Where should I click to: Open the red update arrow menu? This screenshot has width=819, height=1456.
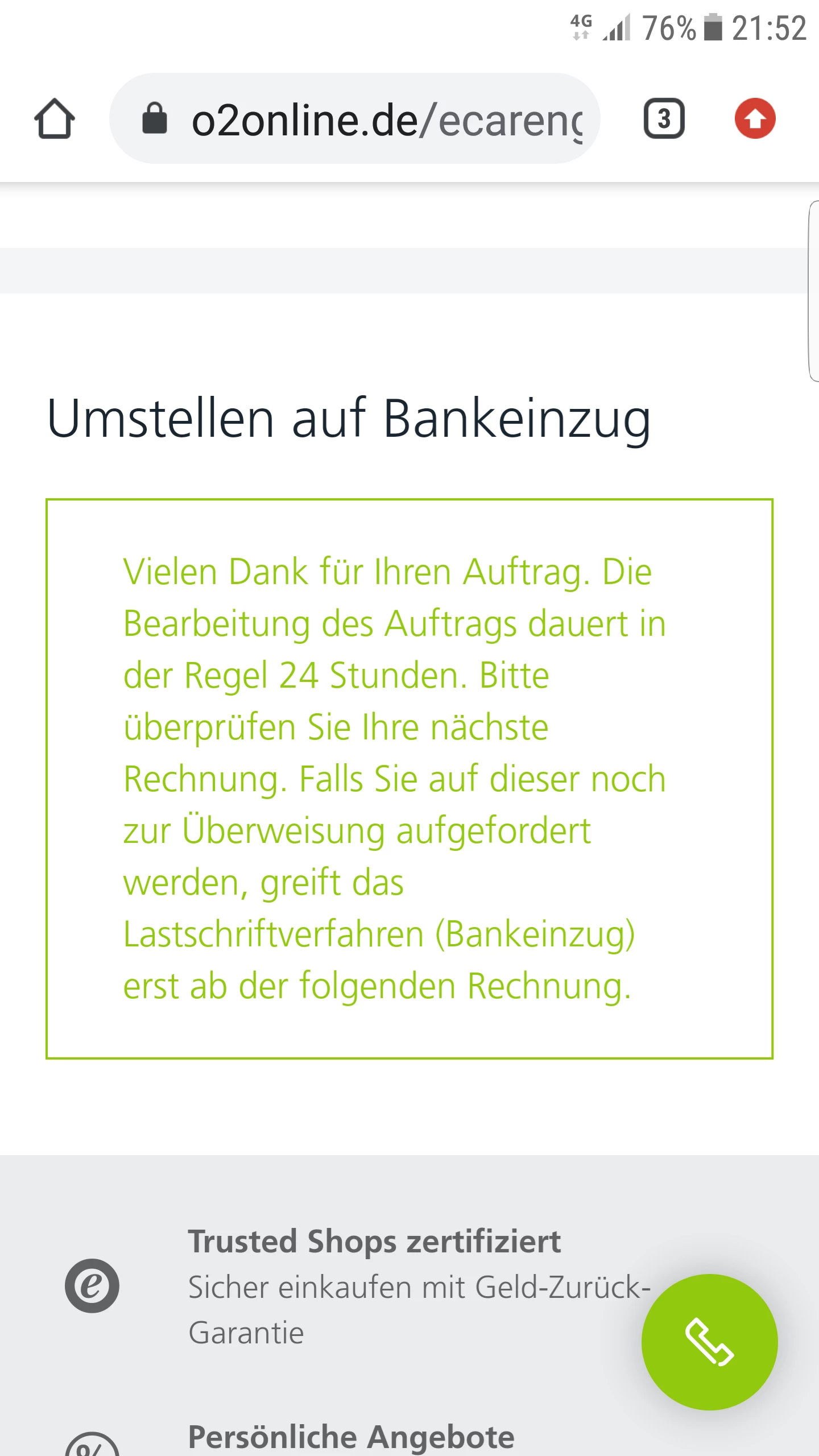[x=755, y=119]
